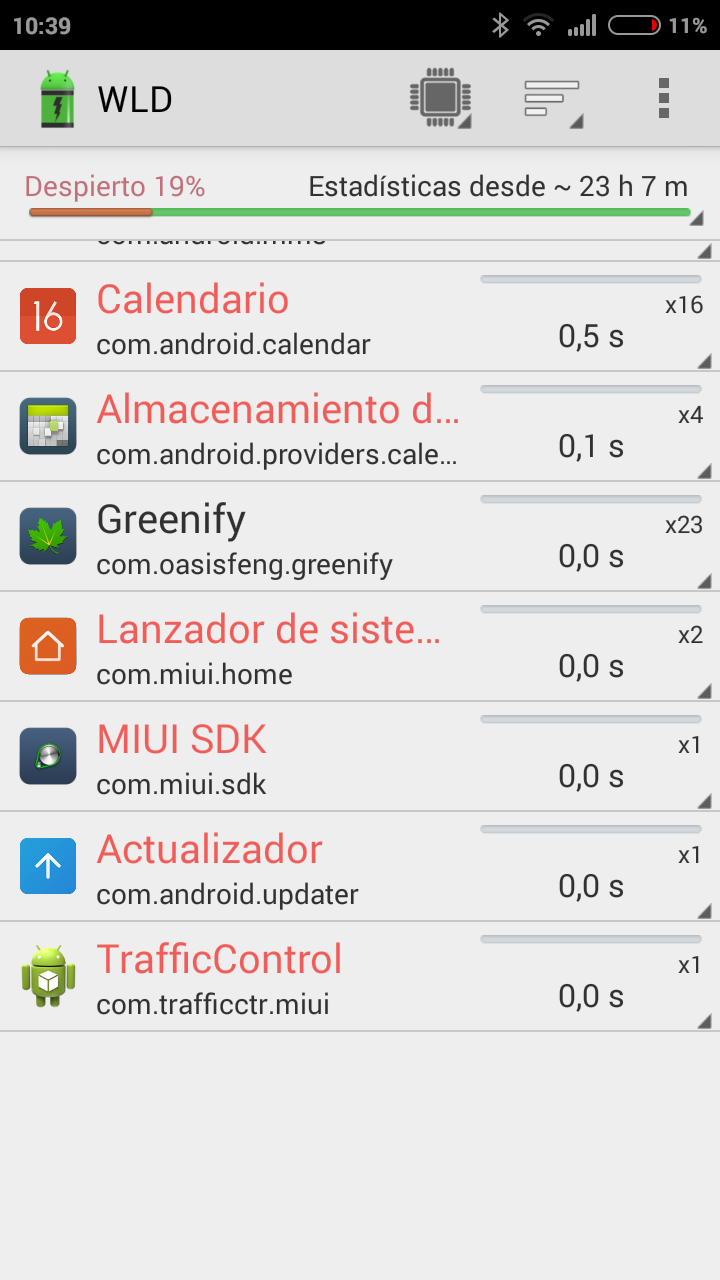
Task: Open the CPU chip stats dropdown
Action: tap(440, 99)
